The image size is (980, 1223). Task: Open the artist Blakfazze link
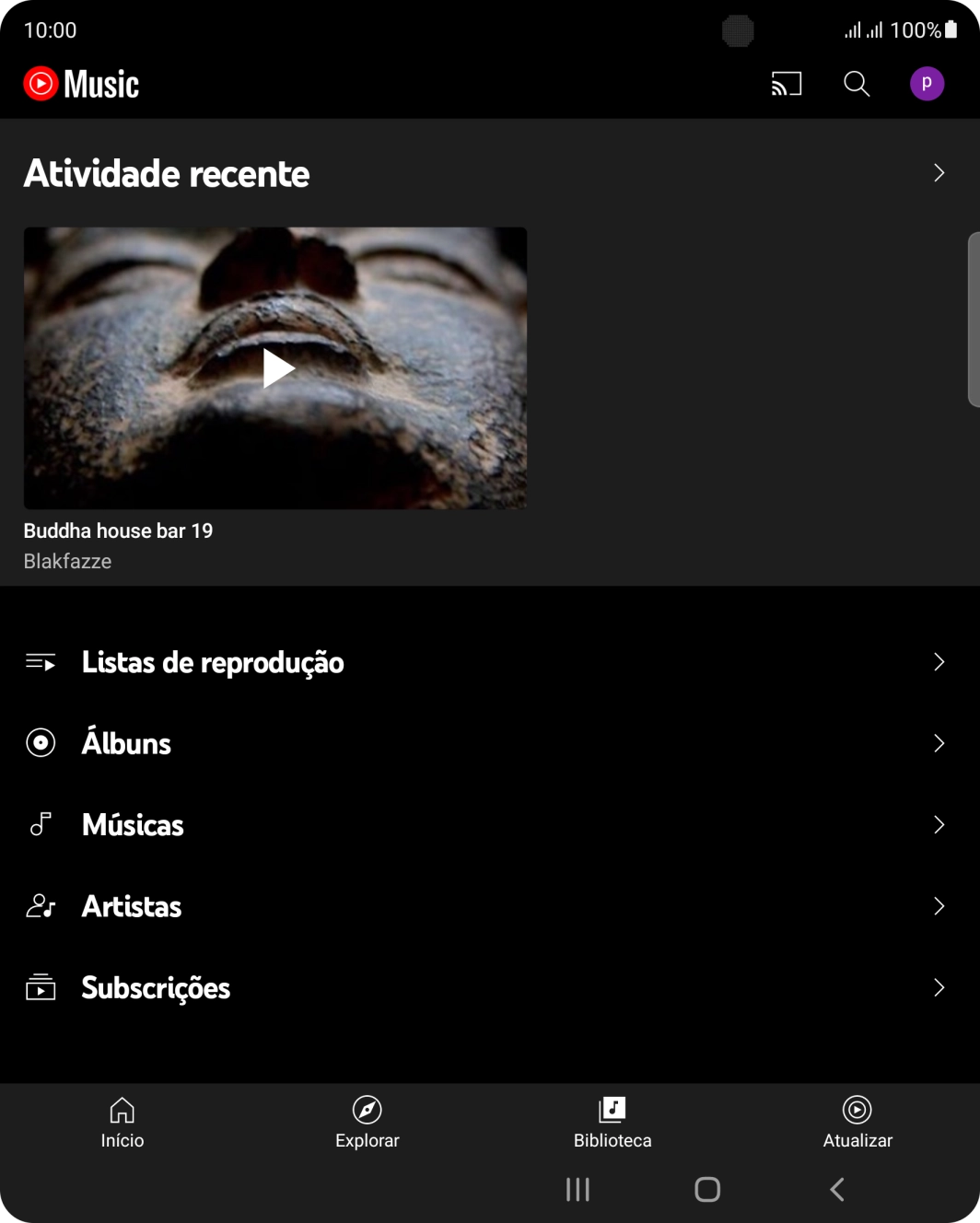point(67,561)
